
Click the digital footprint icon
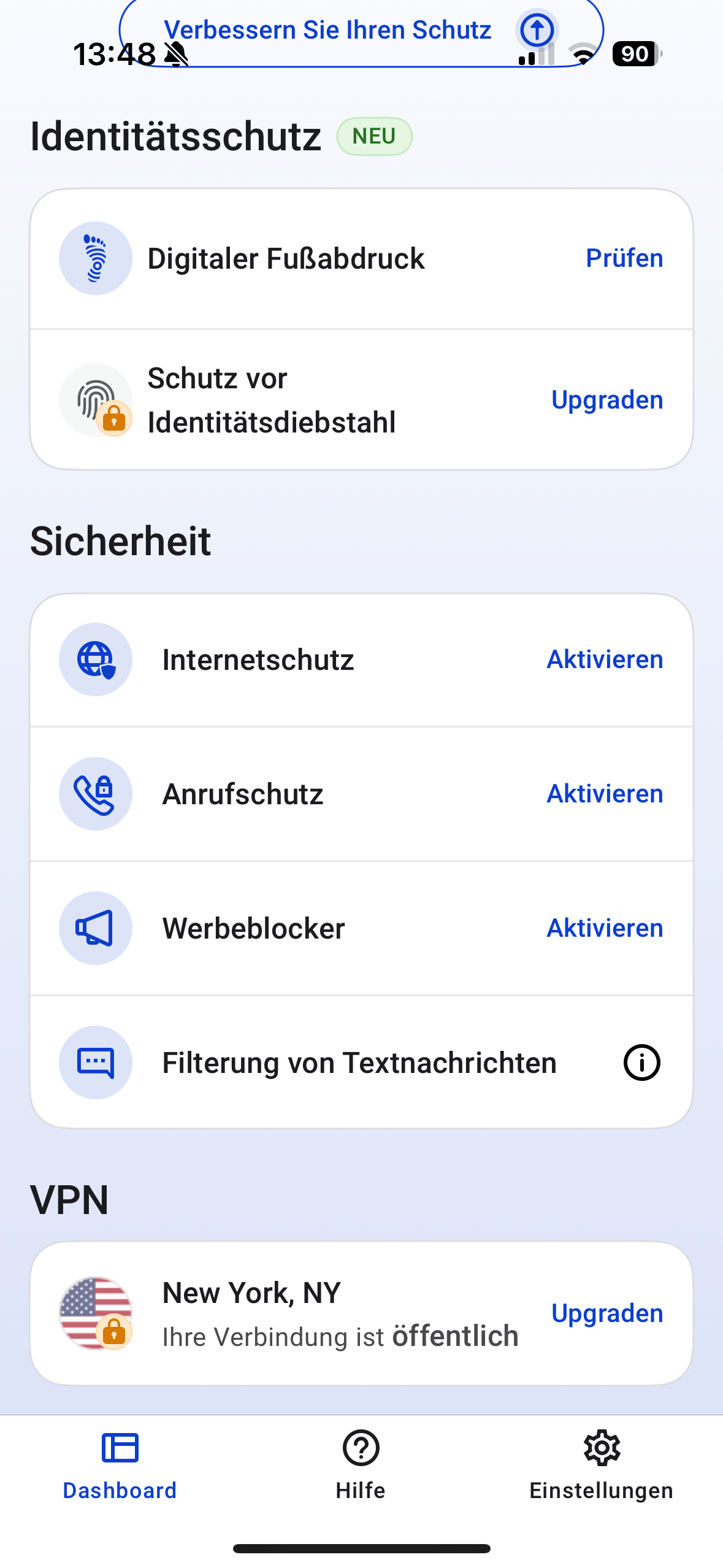coord(96,258)
